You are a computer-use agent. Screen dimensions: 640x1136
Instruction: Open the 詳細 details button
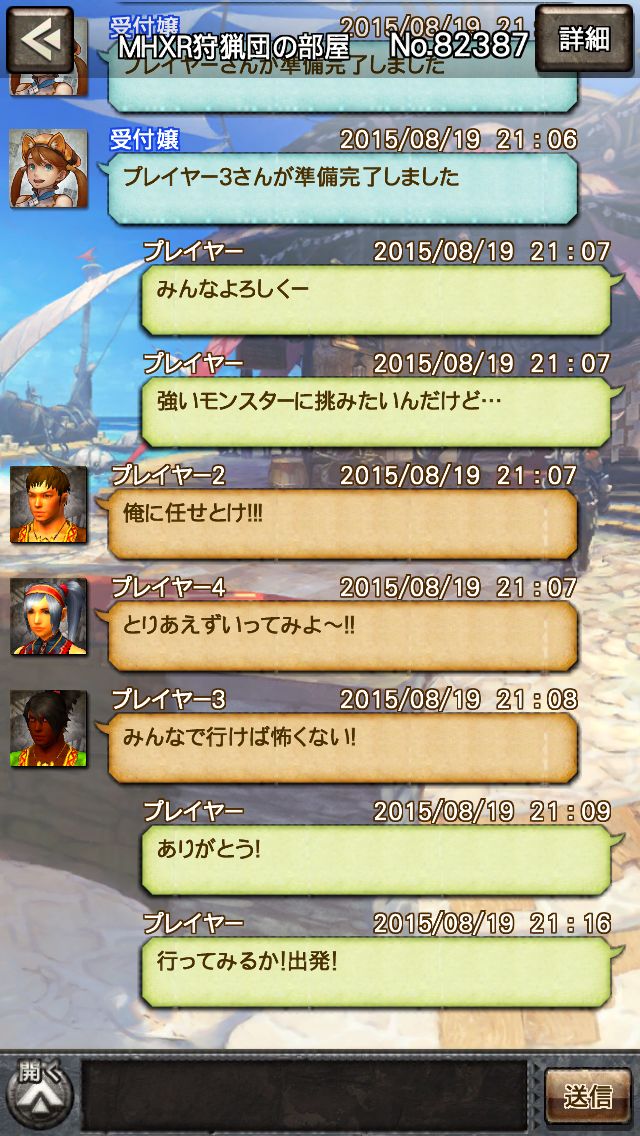point(584,39)
